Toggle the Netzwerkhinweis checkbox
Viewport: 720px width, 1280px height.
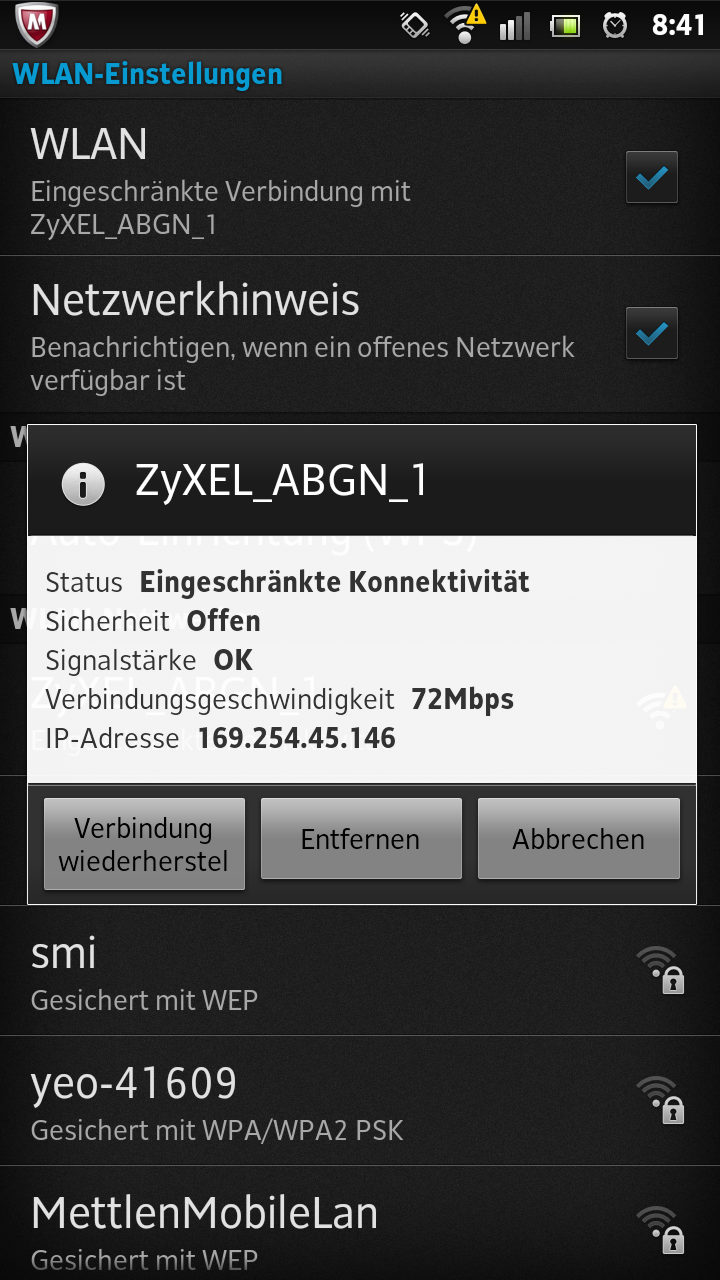652,333
